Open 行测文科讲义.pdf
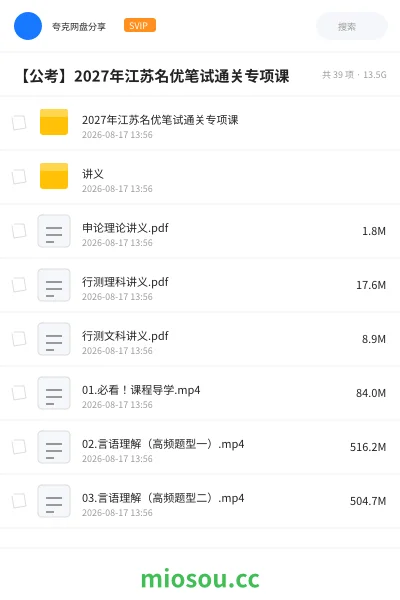The image size is (400, 600). pyautogui.click(x=200, y=339)
